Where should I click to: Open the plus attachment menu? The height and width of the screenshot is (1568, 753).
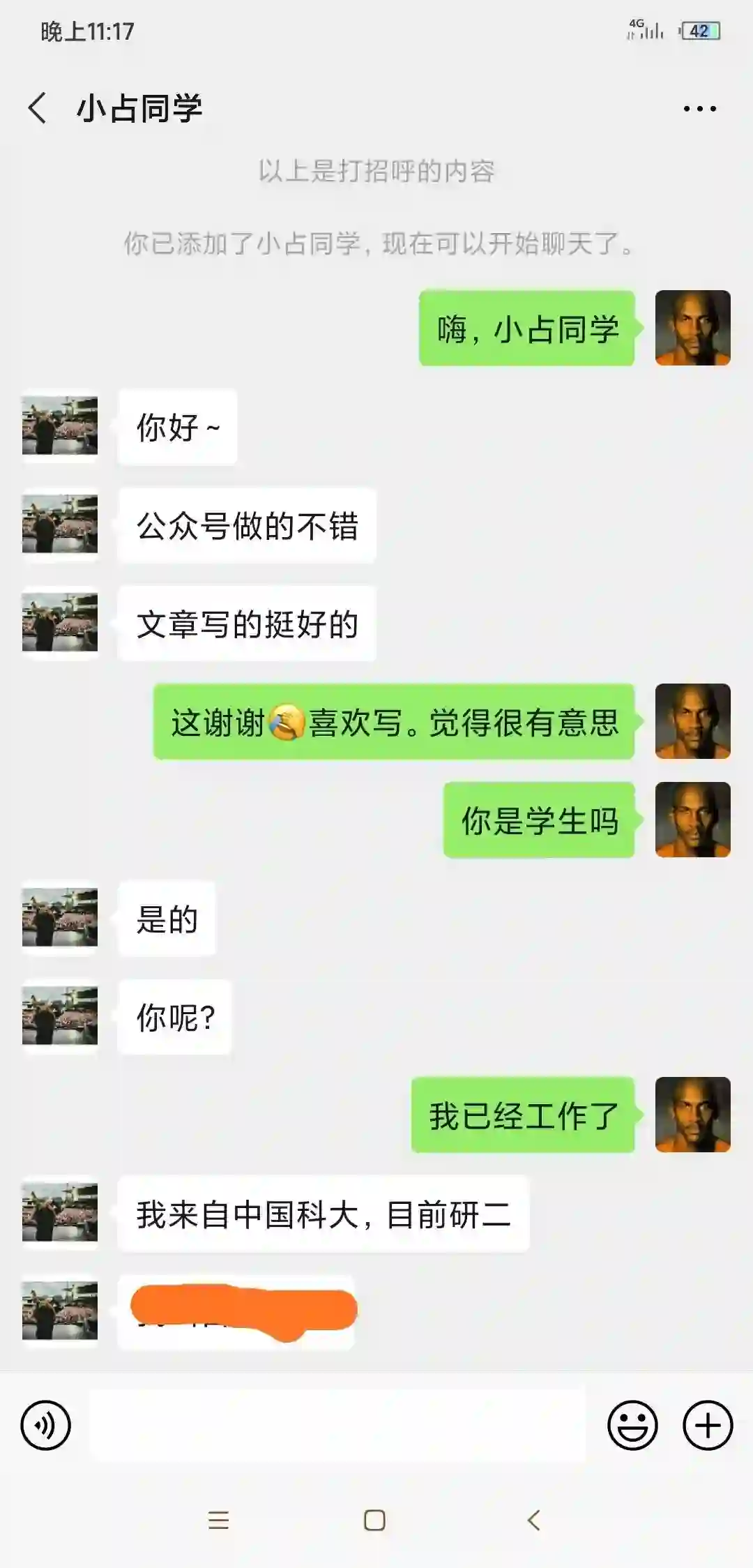tap(708, 1425)
